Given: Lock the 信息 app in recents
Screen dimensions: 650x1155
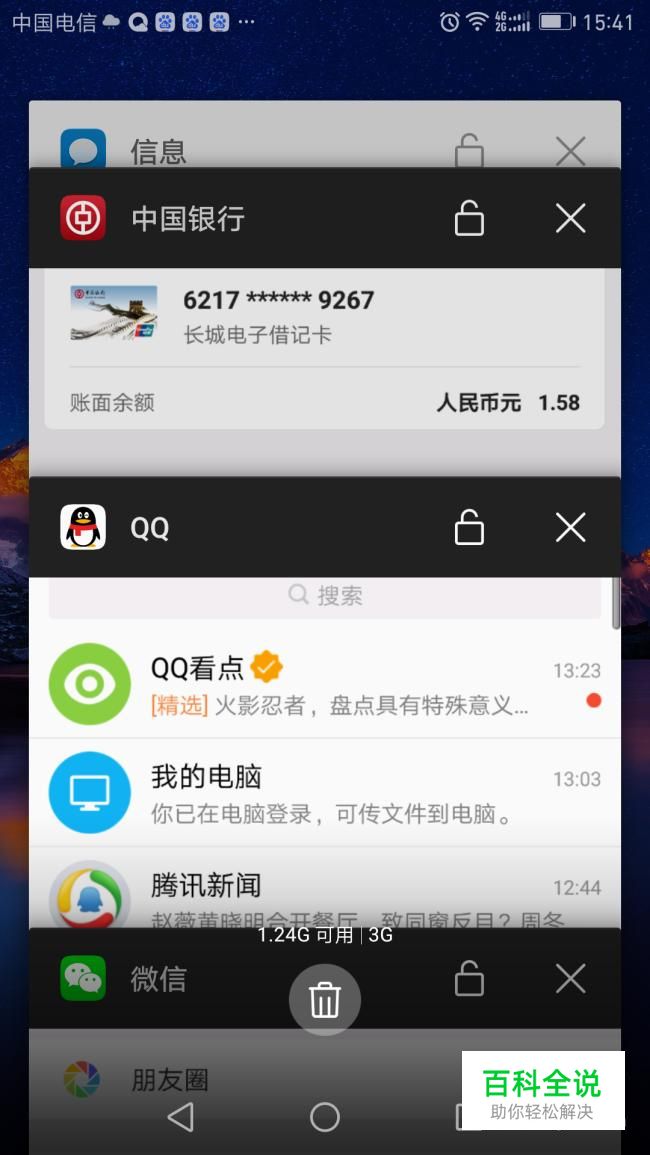Looking at the screenshot, I should [x=469, y=151].
